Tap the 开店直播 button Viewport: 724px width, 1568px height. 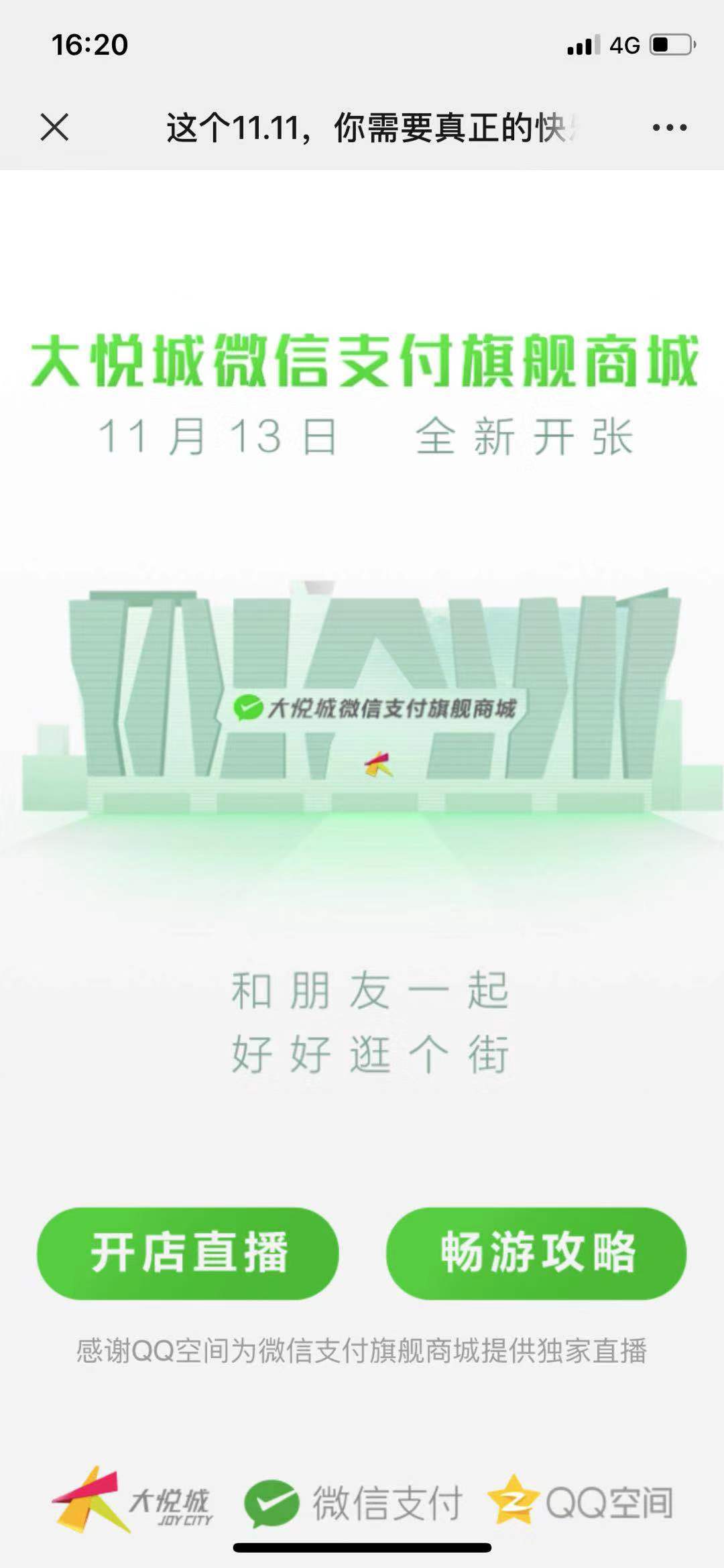(x=188, y=1254)
